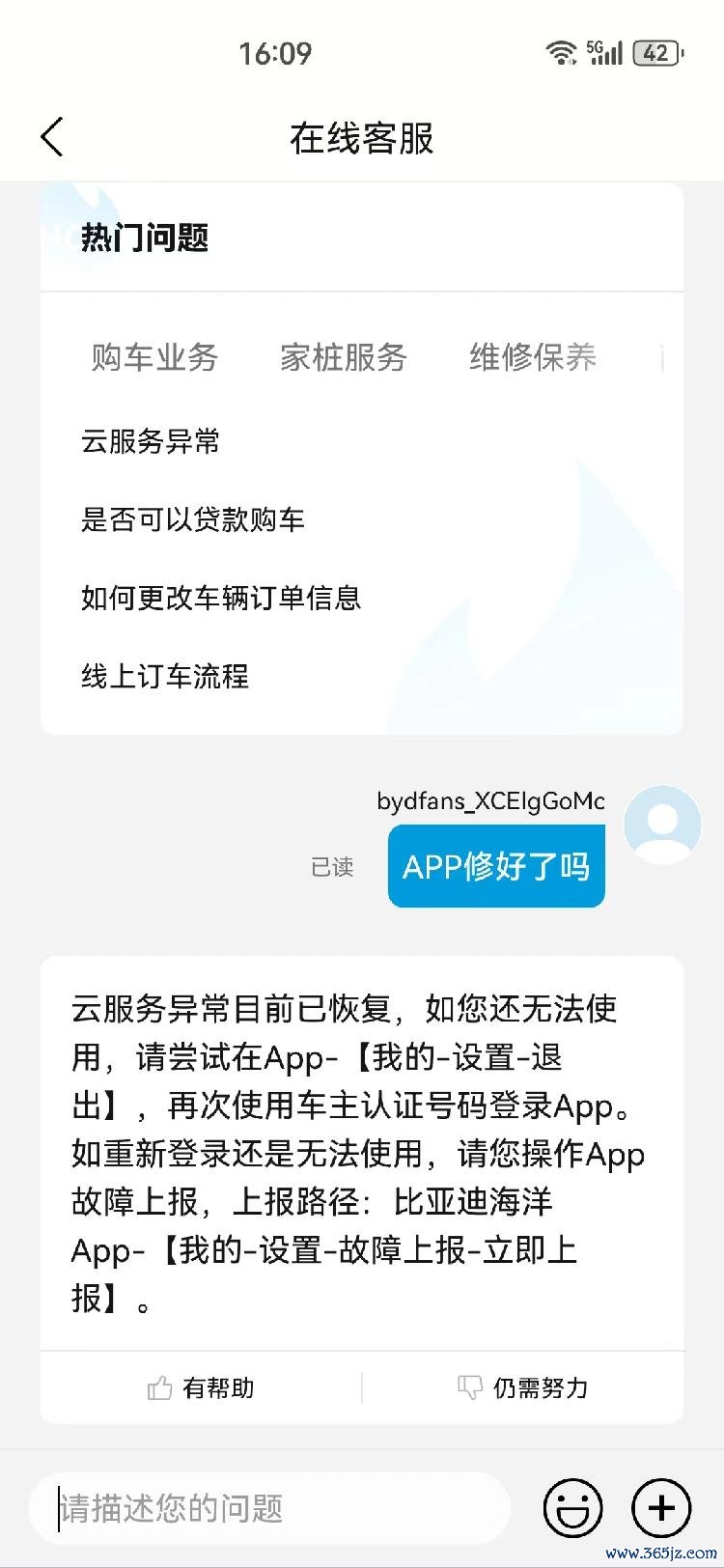Image resolution: width=724 pixels, height=1568 pixels.
Task: Switch to 购车业务 tab
Action: click(x=154, y=357)
